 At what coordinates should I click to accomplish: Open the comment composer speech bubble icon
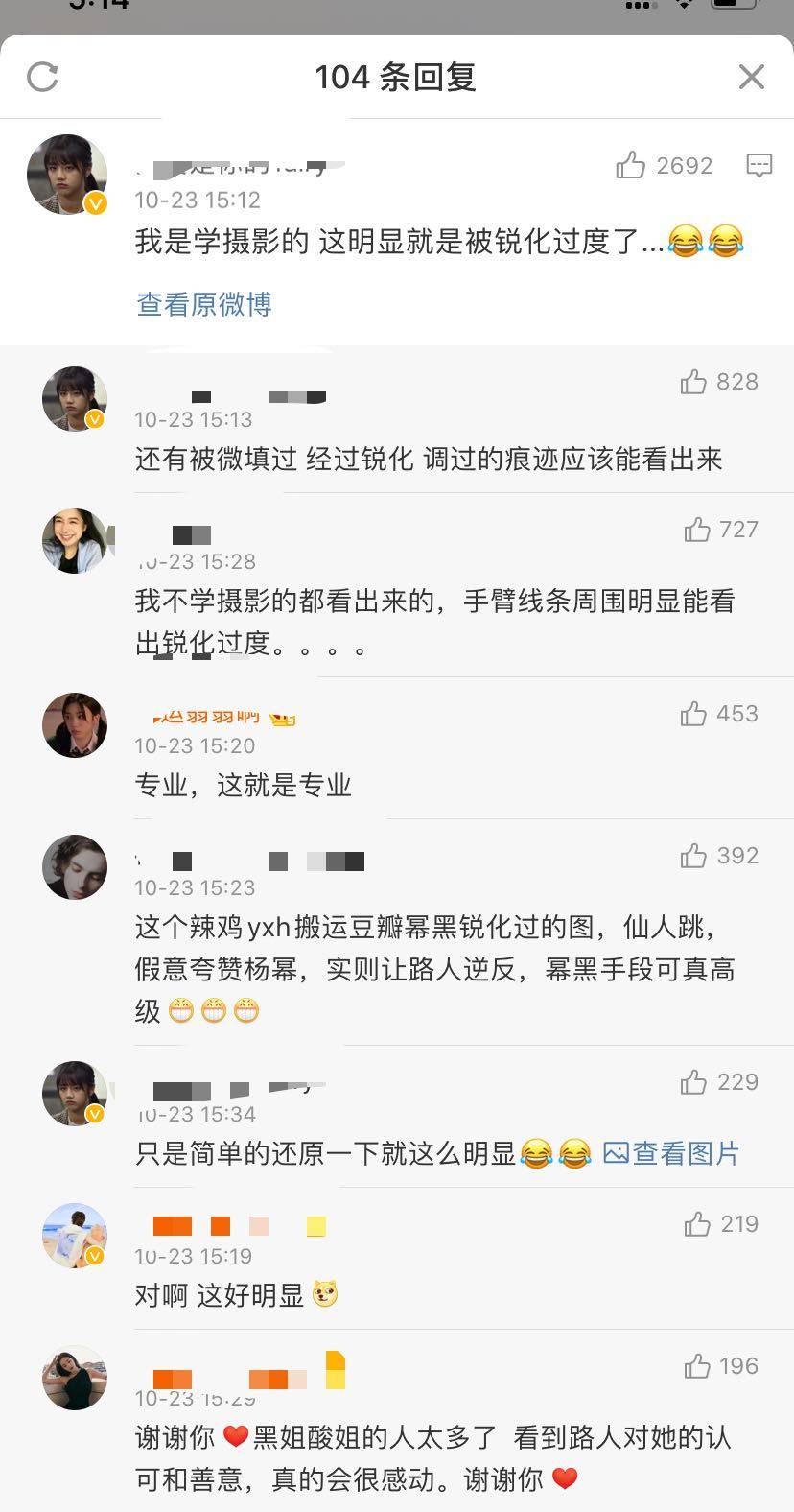pyautogui.click(x=759, y=166)
